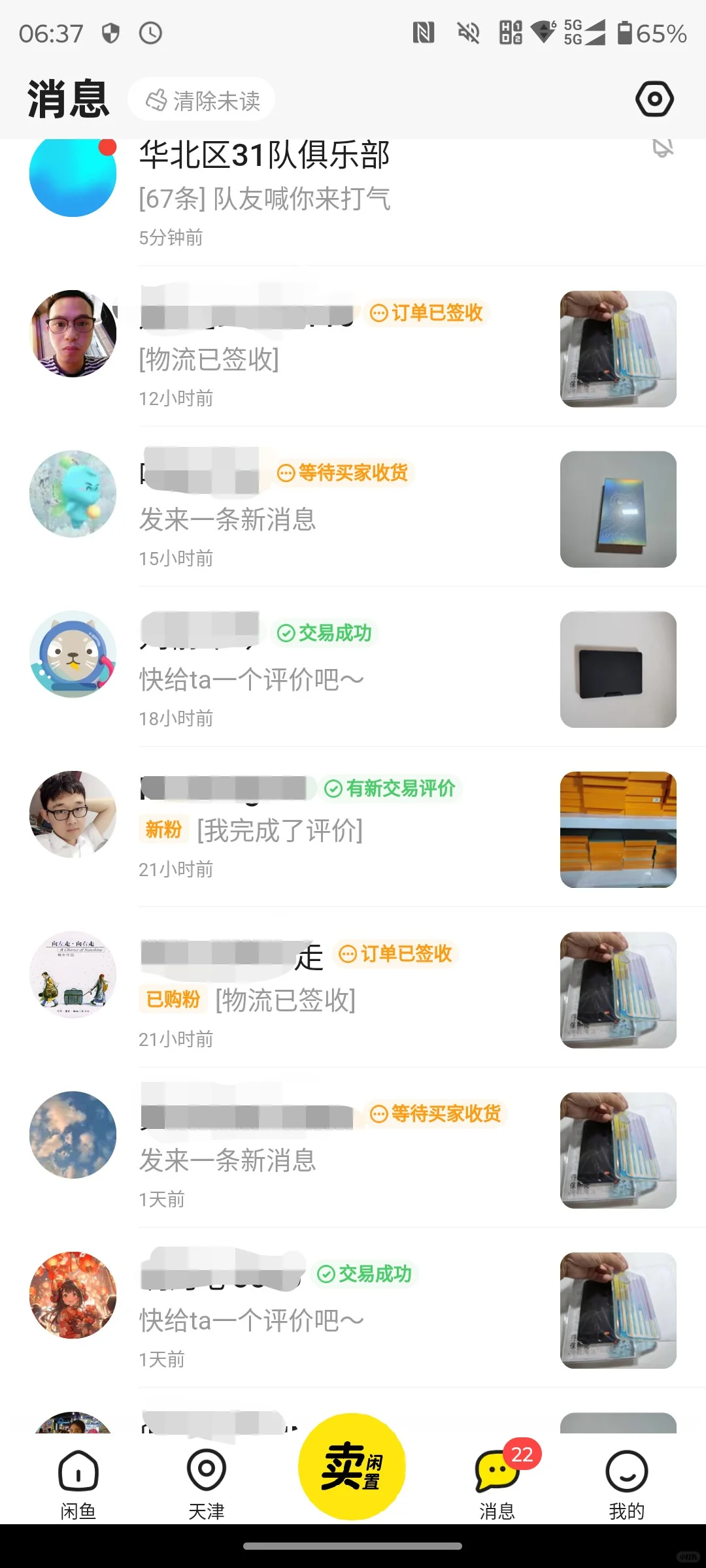Tap the yellow 卖闲置 sell button

tap(352, 1467)
